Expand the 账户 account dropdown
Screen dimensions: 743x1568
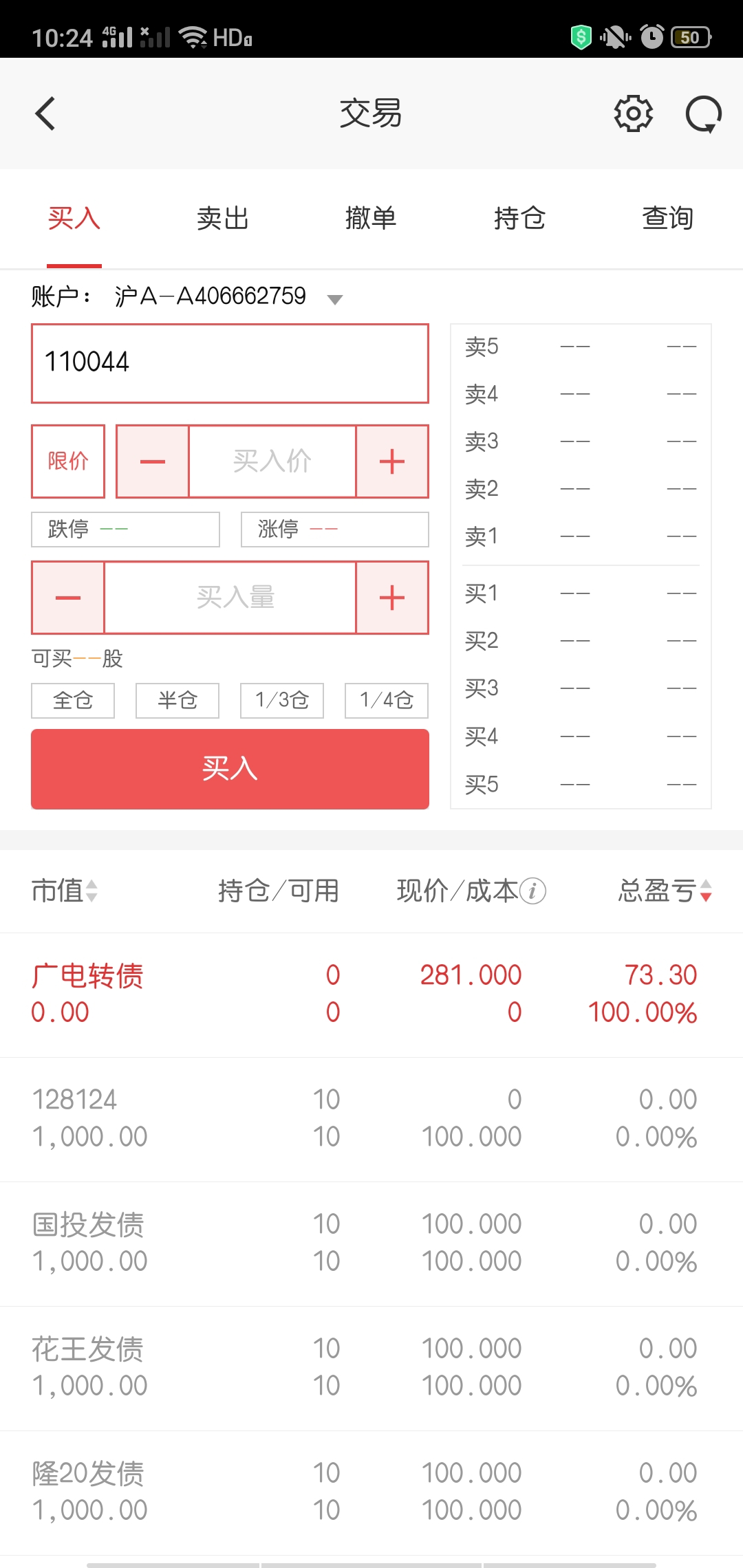pos(335,299)
